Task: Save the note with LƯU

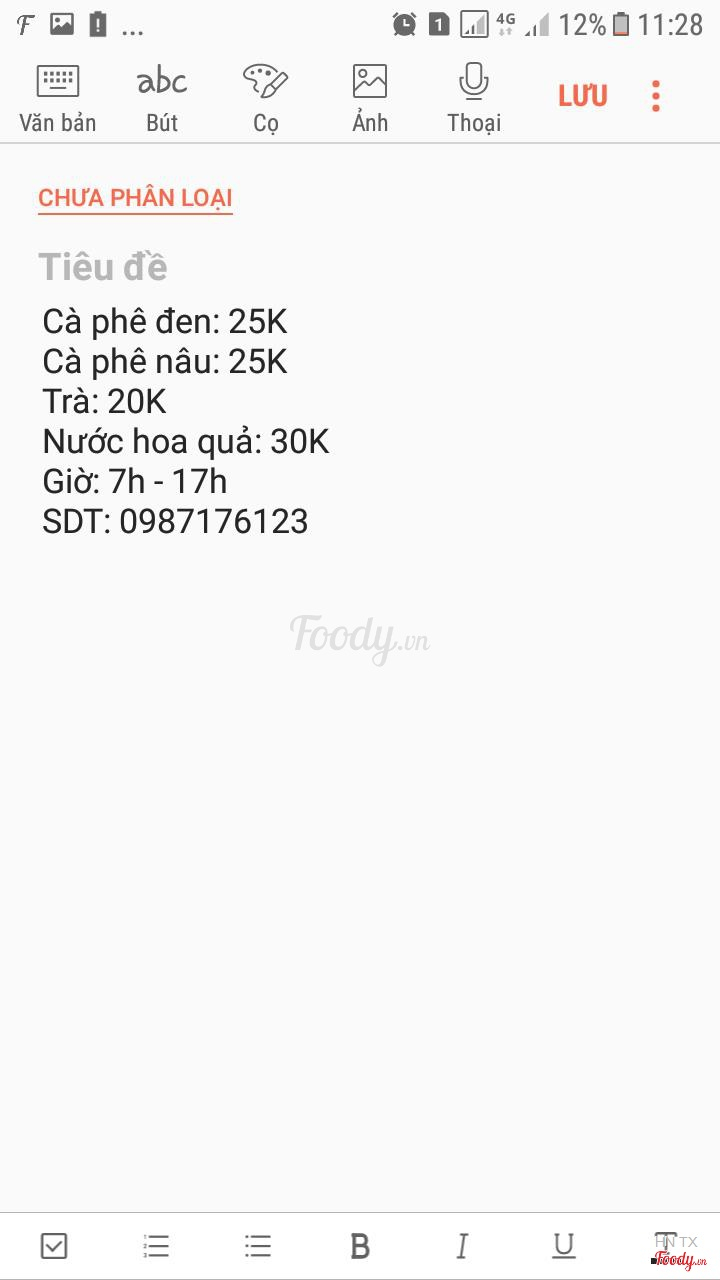Action: [x=583, y=96]
